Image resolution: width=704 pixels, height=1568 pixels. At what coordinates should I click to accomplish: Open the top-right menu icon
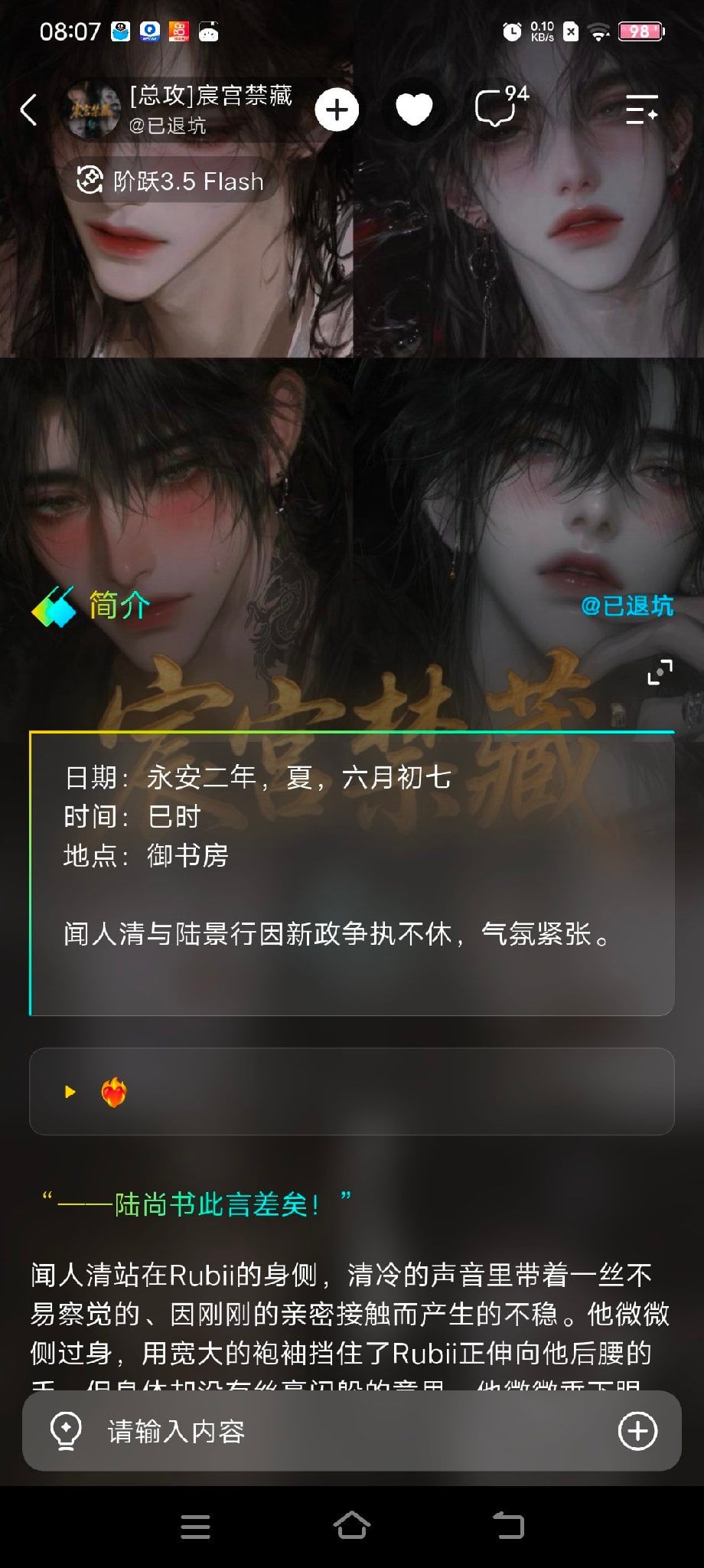pos(641,109)
